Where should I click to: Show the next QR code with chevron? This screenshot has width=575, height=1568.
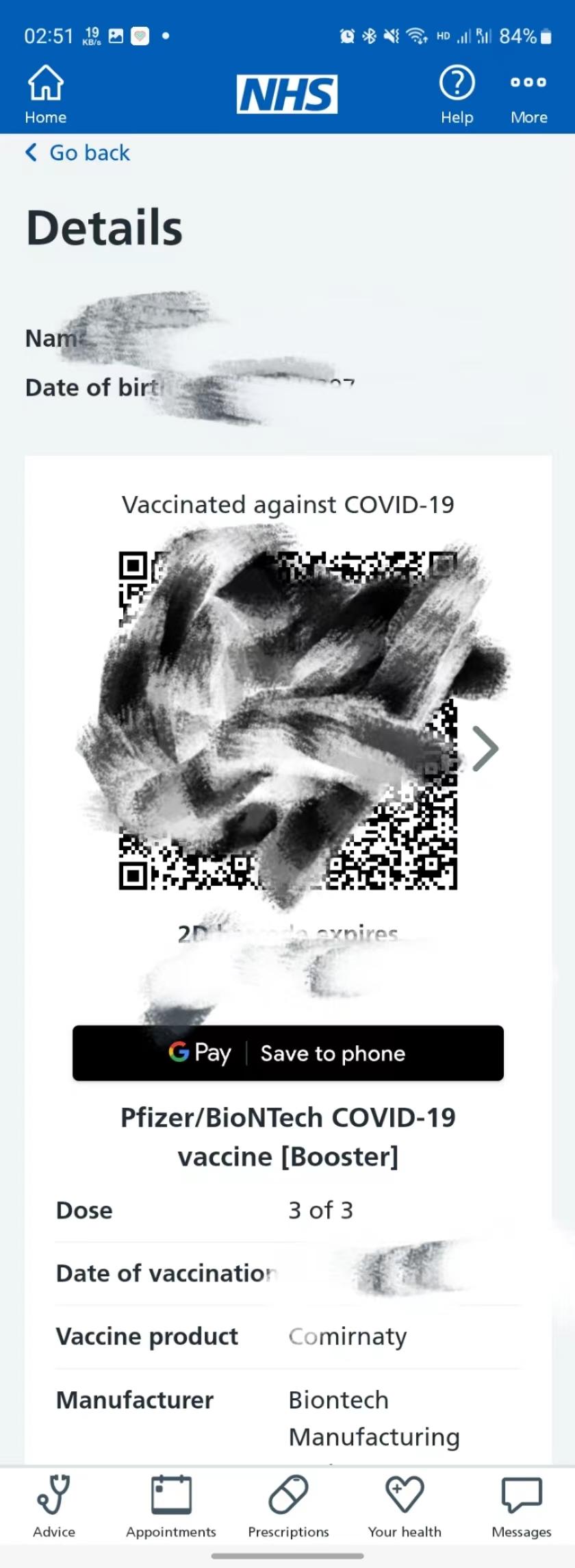click(485, 748)
